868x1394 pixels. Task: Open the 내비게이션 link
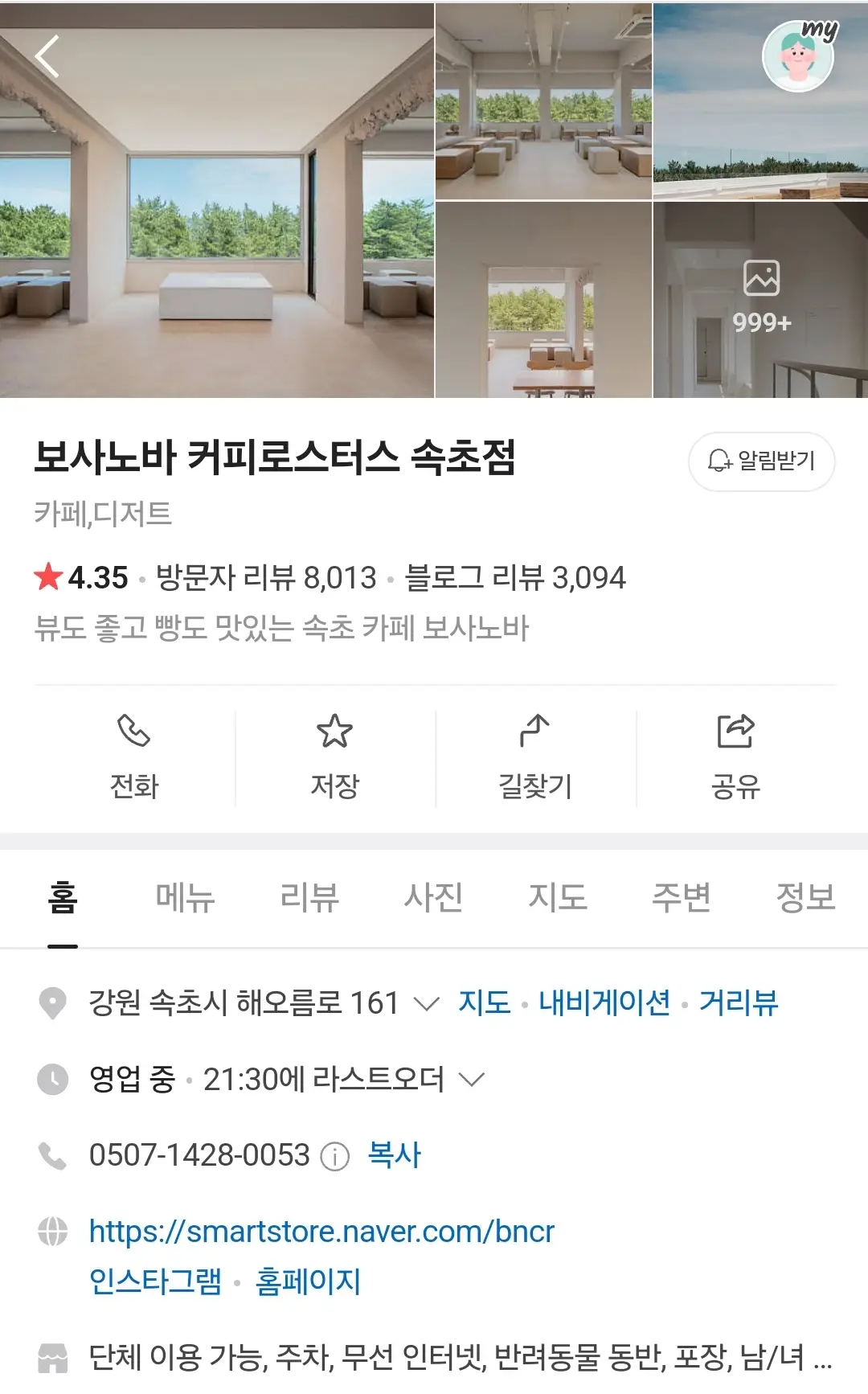(604, 1002)
